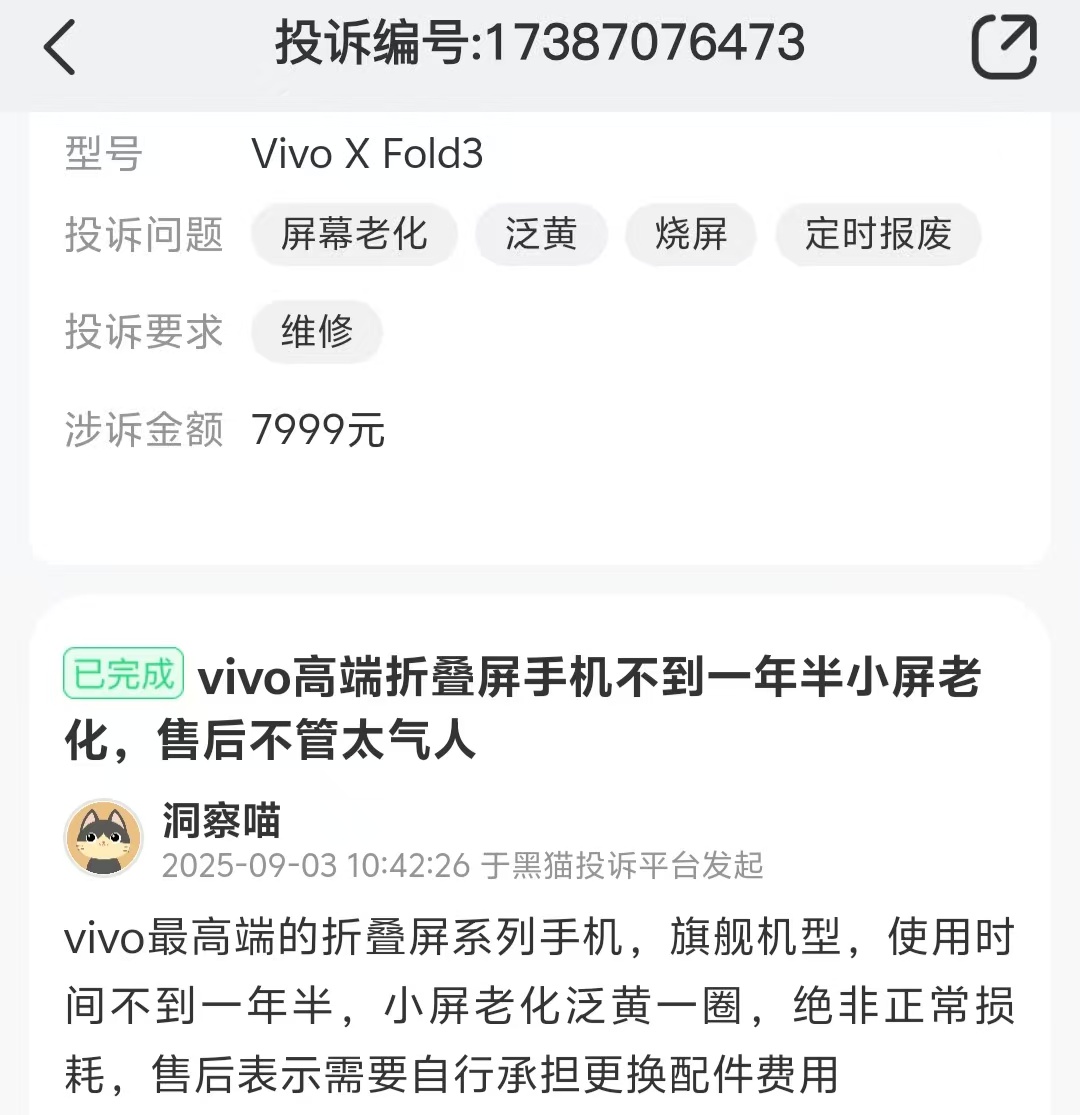Select the 屏幕老化 complaint tag

354,235
